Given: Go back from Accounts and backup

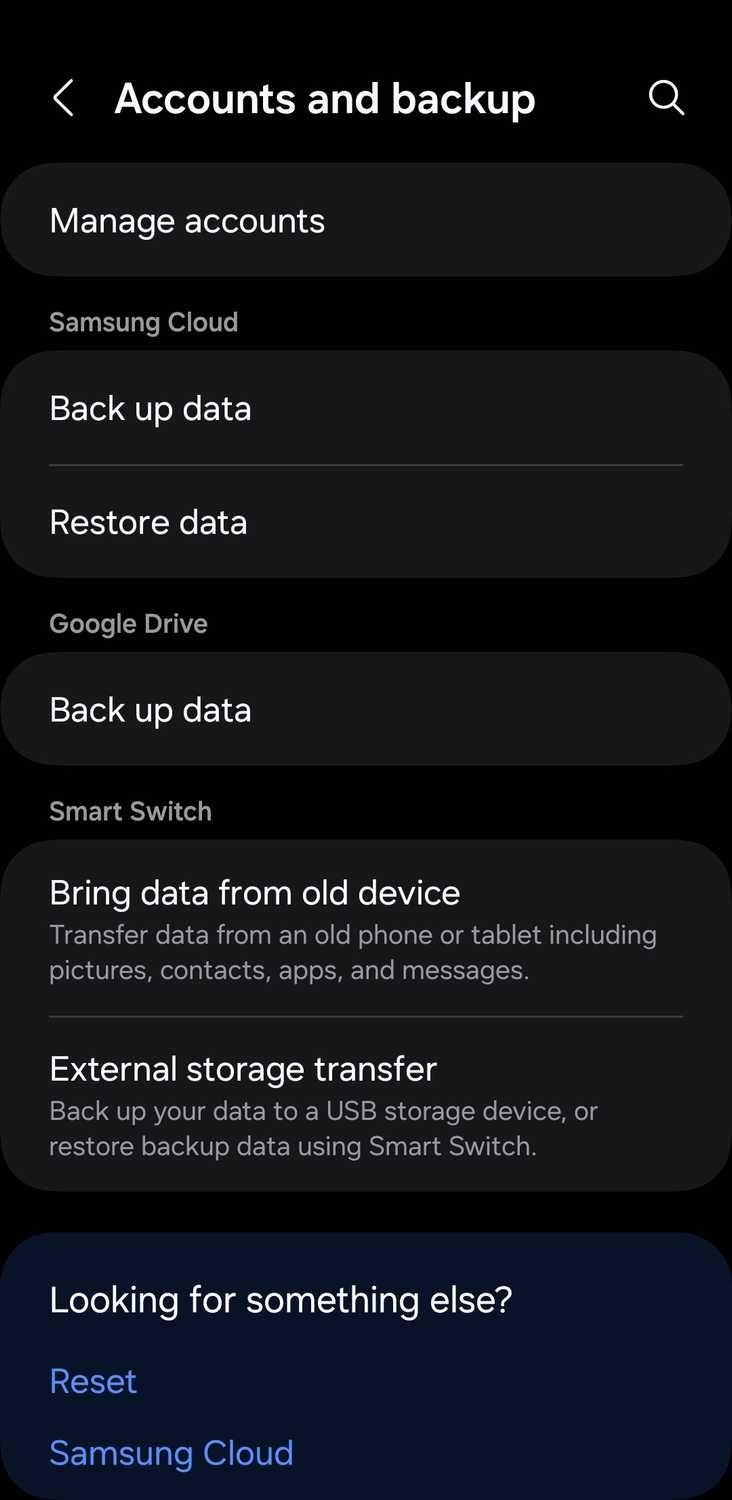Looking at the screenshot, I should [63, 98].
